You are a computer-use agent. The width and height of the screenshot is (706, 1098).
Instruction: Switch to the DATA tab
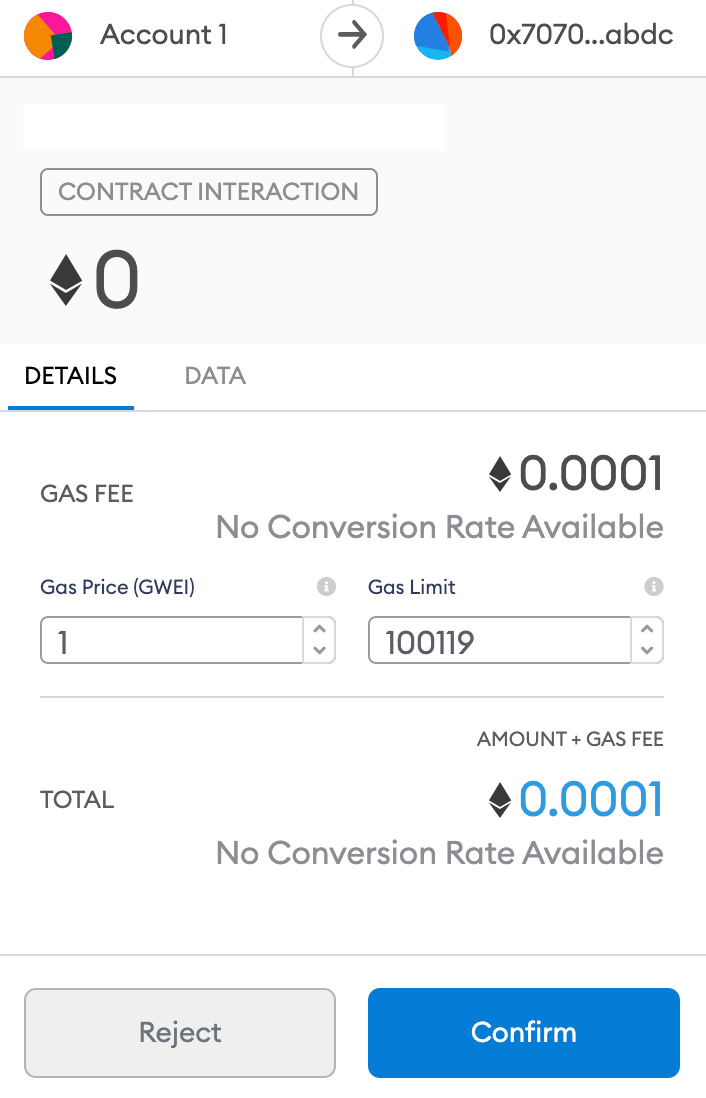[215, 376]
